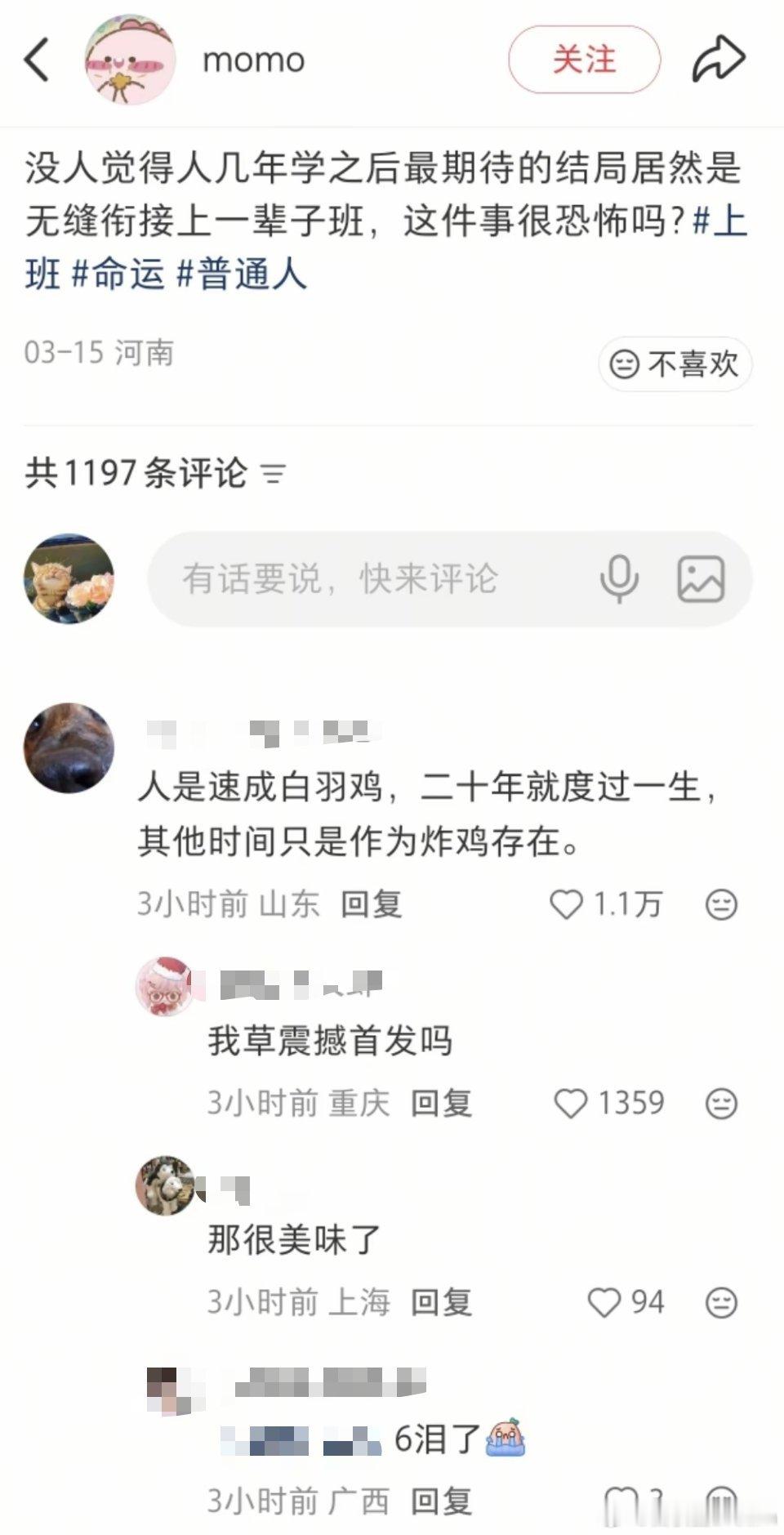
Task: Tap the cat avatar beside the comment box
Action: click(69, 580)
